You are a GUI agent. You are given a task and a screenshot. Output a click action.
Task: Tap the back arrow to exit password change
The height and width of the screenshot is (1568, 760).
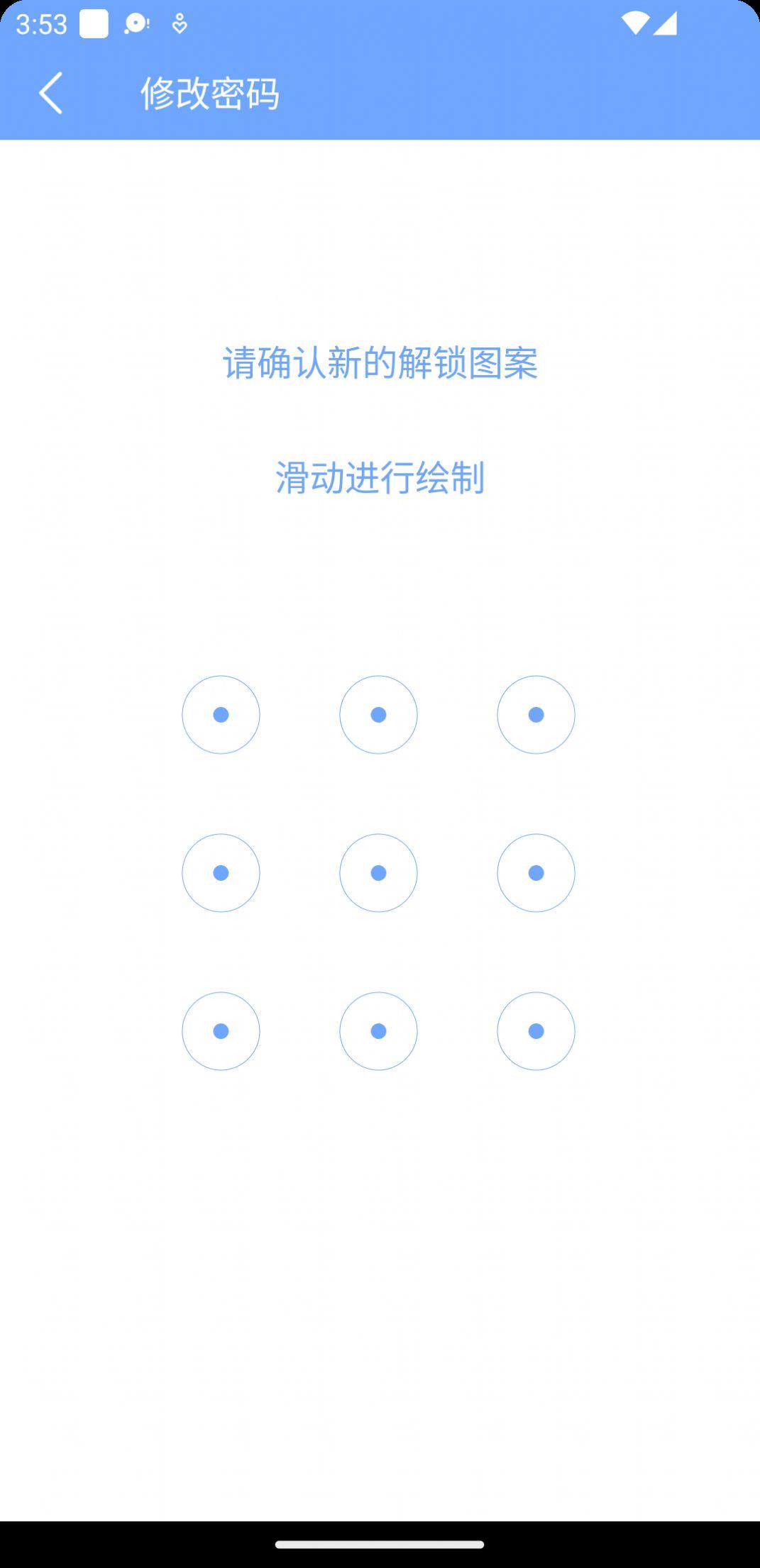click(x=52, y=93)
